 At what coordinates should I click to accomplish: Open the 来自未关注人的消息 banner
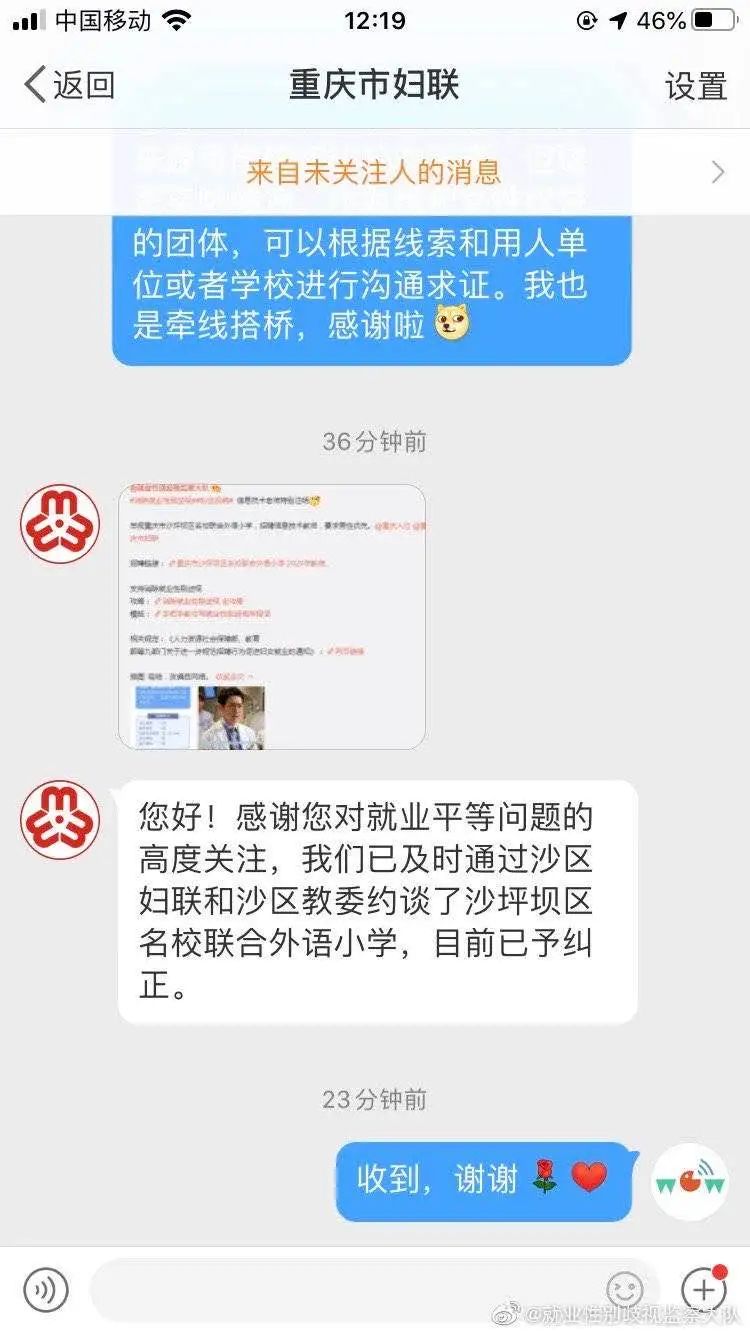(375, 172)
